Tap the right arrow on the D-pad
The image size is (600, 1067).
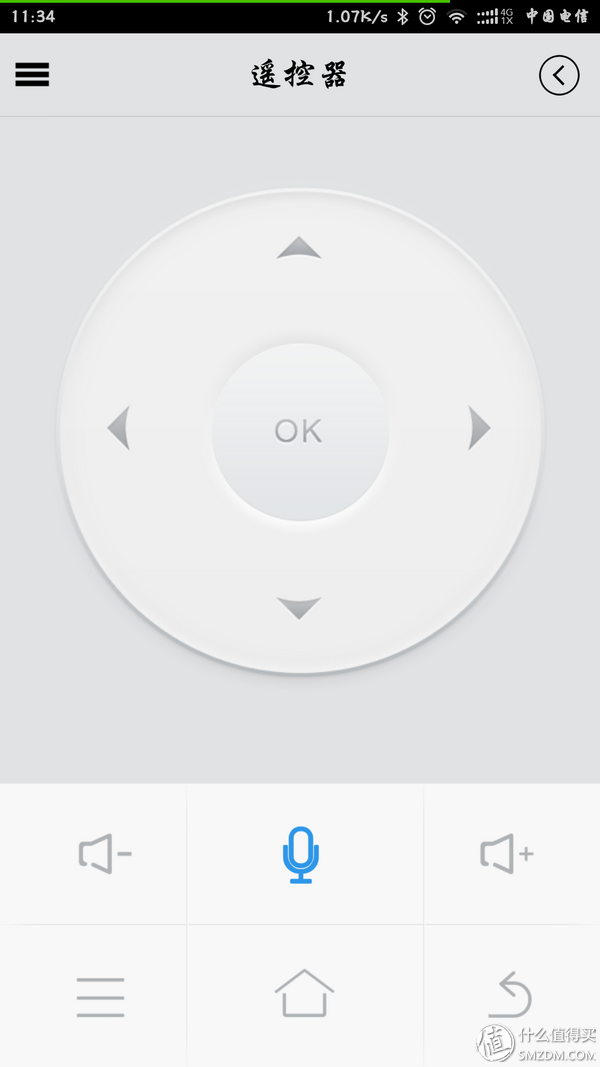point(480,429)
